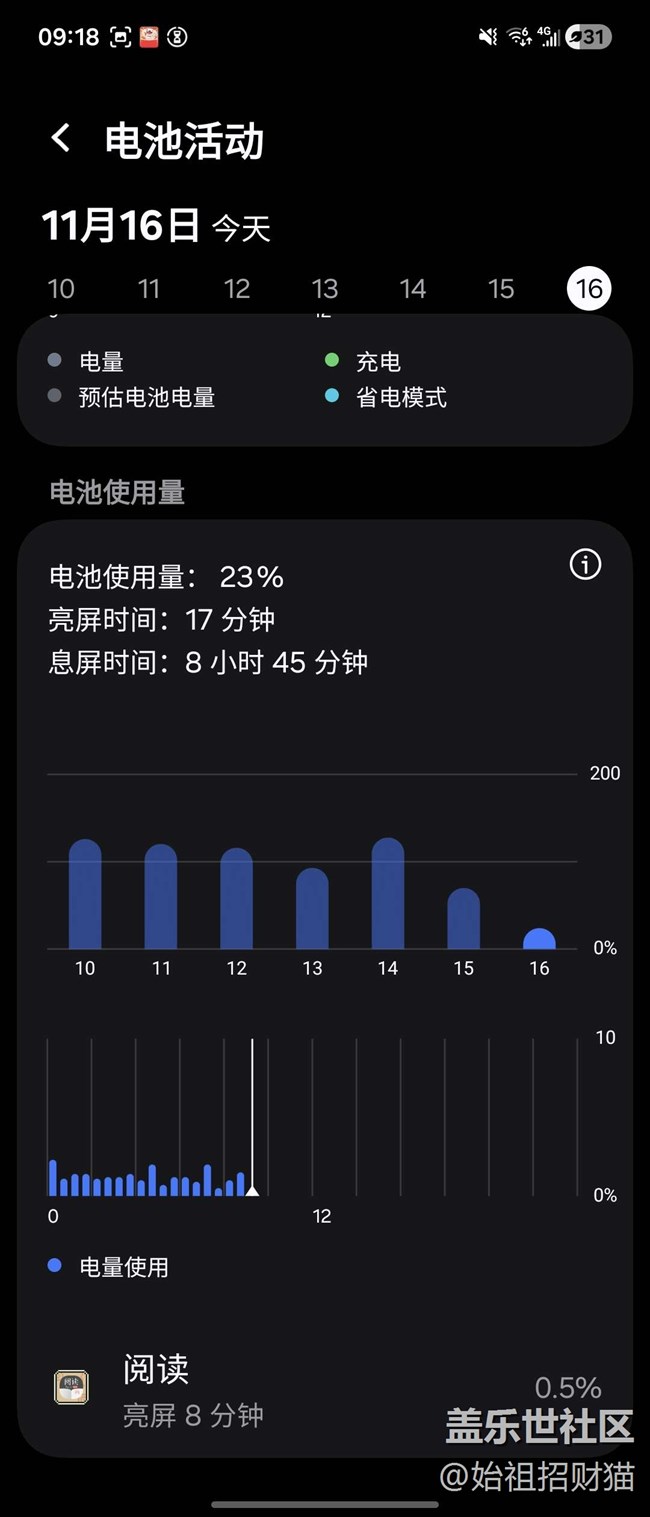The height and width of the screenshot is (1517, 650).
Task: Select date 13 in the date strip
Action: pos(325,289)
